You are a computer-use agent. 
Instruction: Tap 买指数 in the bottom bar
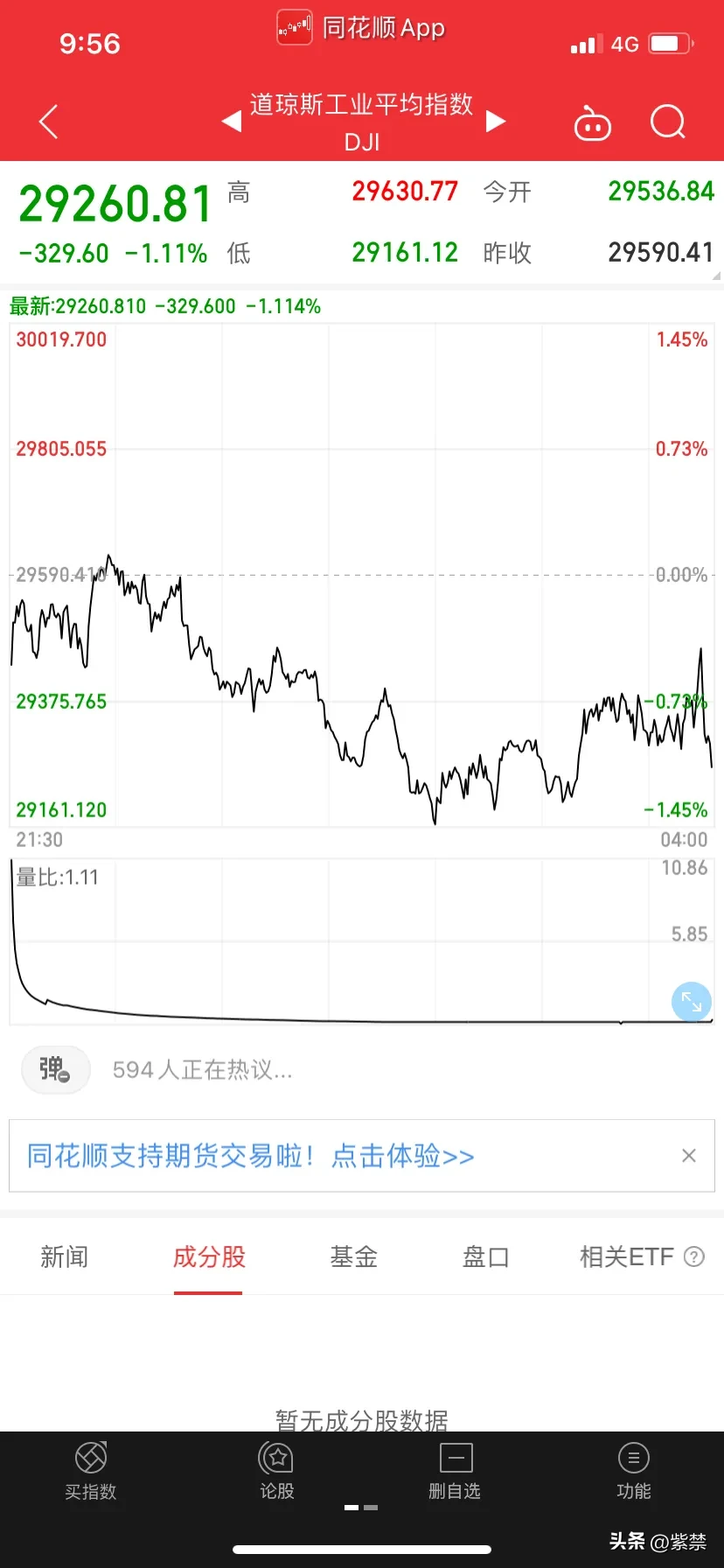pyautogui.click(x=91, y=1470)
